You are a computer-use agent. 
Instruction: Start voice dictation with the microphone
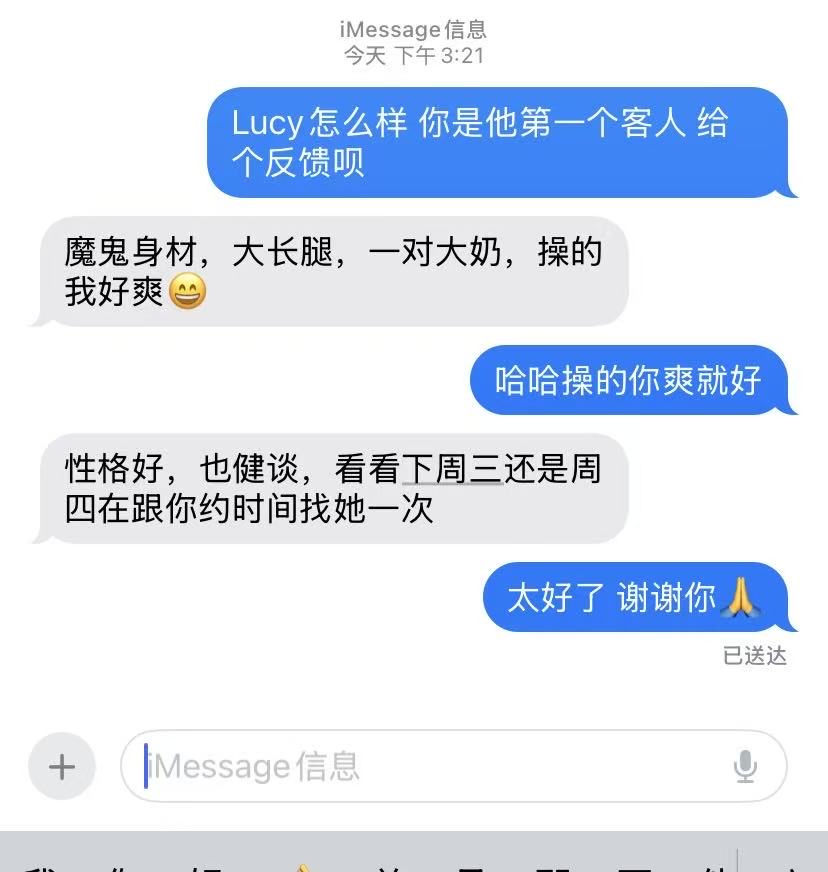[x=745, y=767]
